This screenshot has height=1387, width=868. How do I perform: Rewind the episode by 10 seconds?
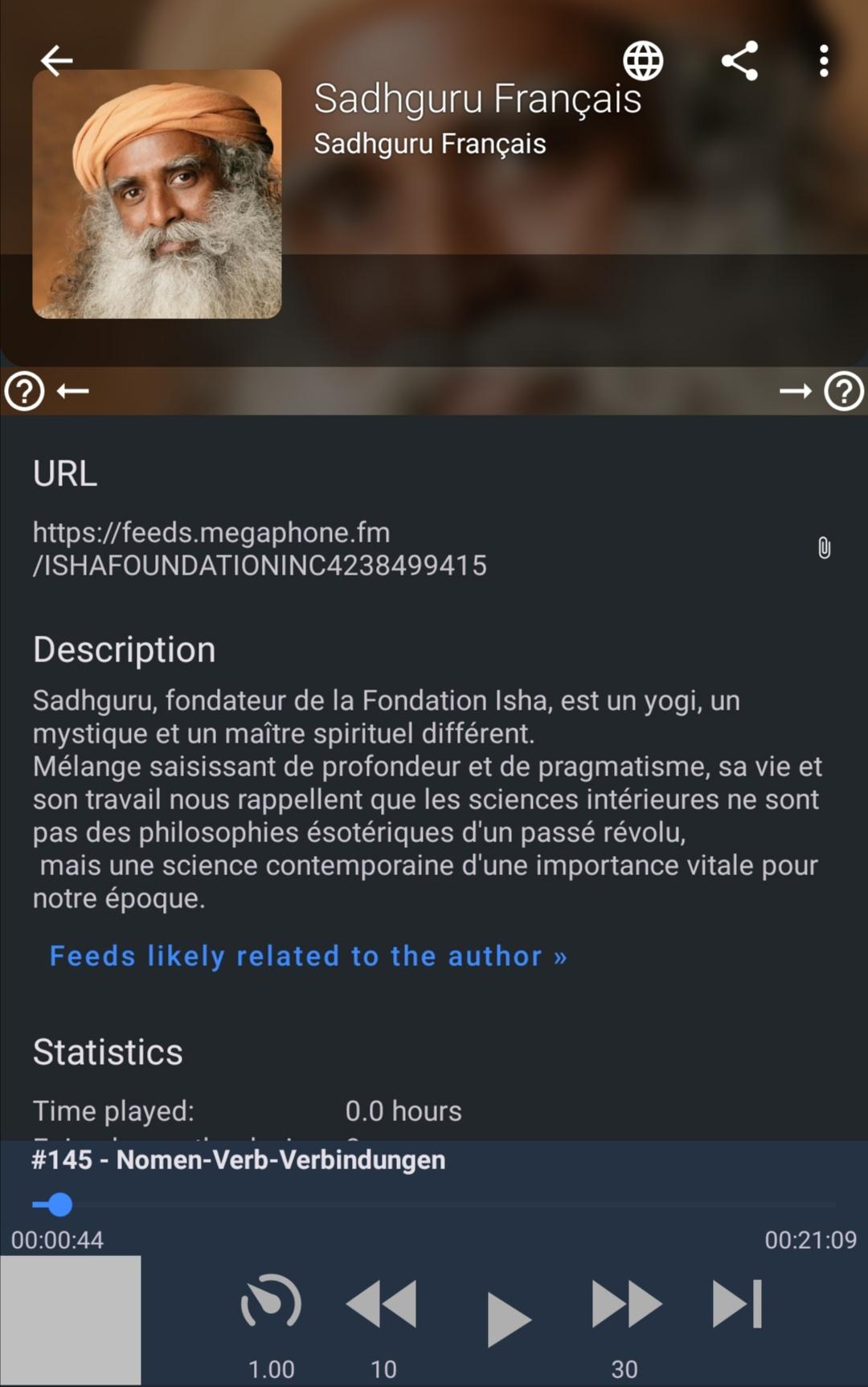click(382, 1303)
